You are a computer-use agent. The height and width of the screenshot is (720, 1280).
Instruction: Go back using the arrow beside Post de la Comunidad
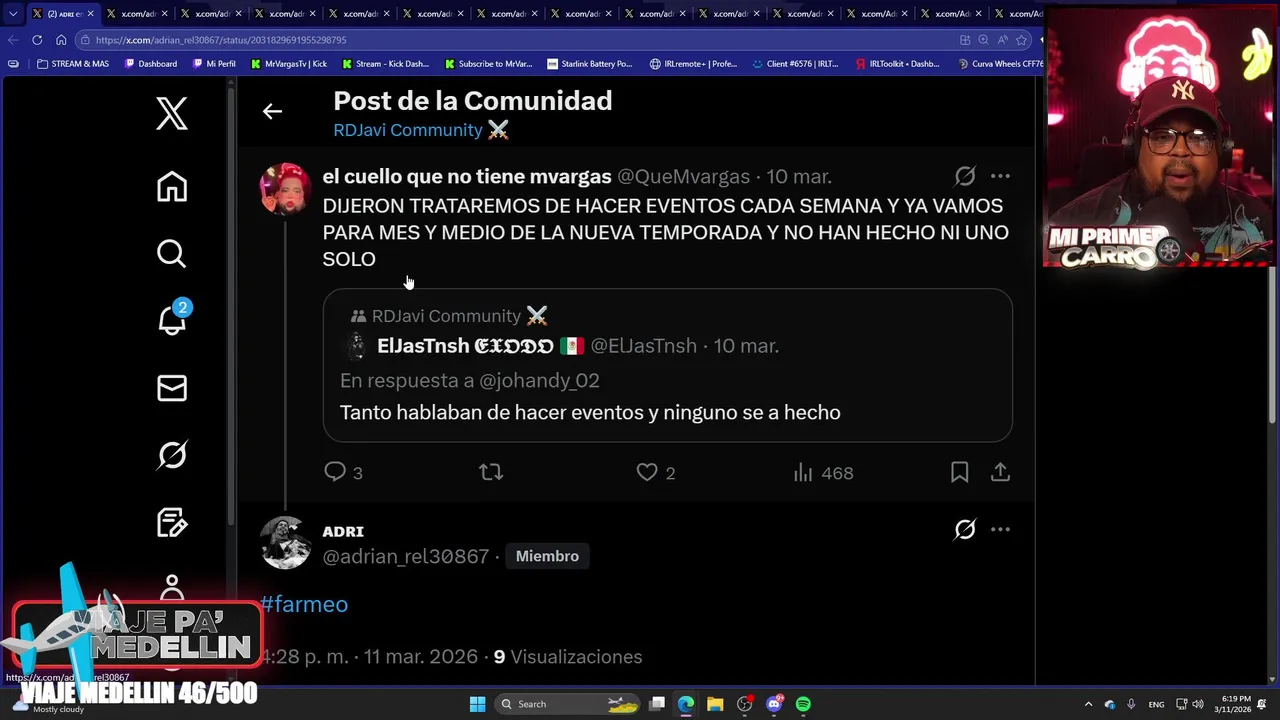[x=272, y=111]
